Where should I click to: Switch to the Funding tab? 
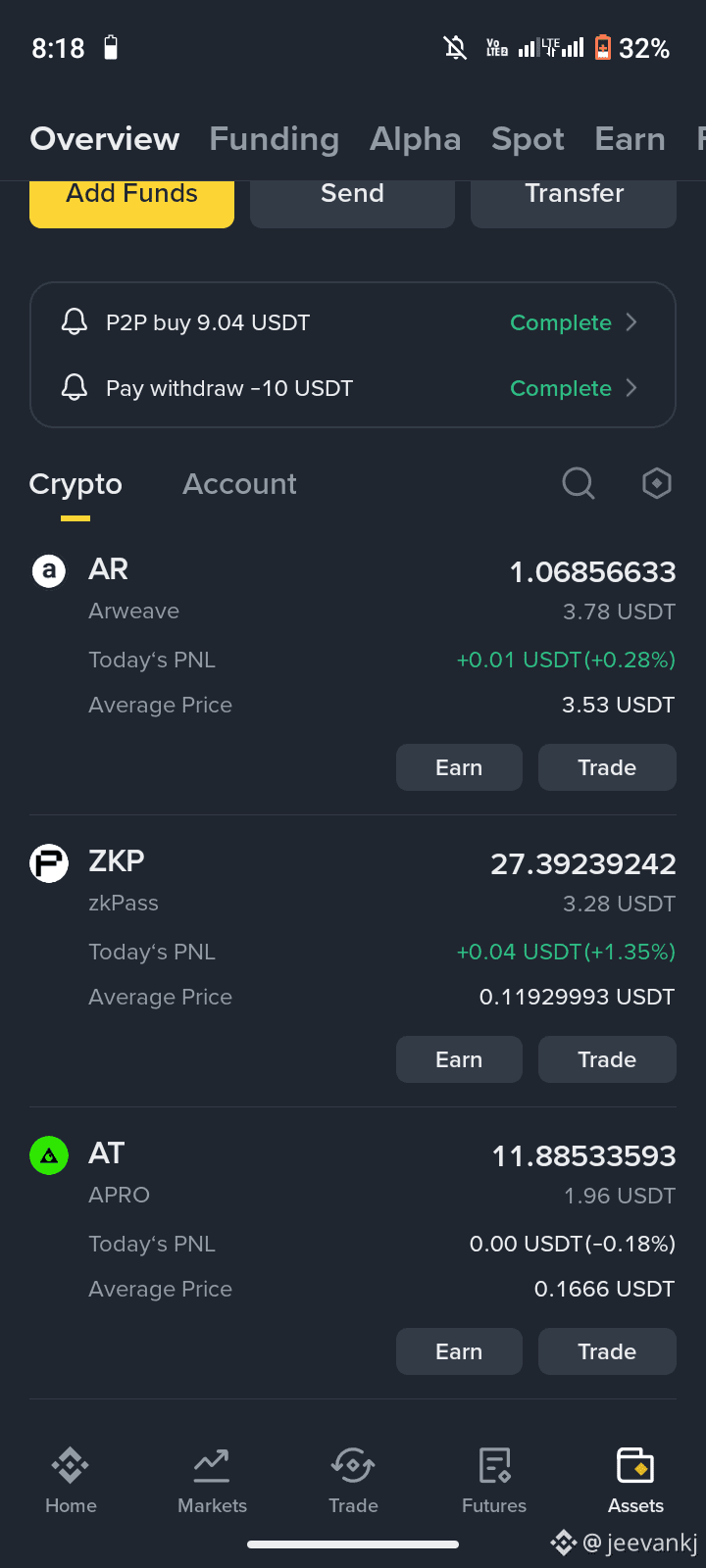(x=274, y=139)
